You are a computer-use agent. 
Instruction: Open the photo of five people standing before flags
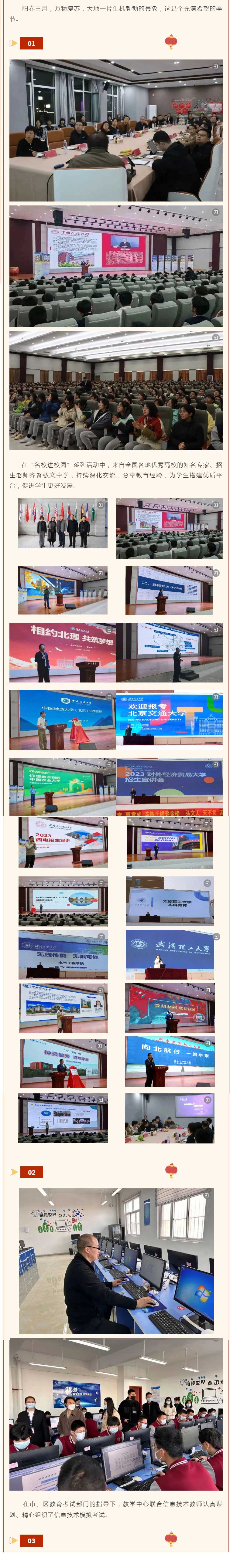[x=63, y=523]
